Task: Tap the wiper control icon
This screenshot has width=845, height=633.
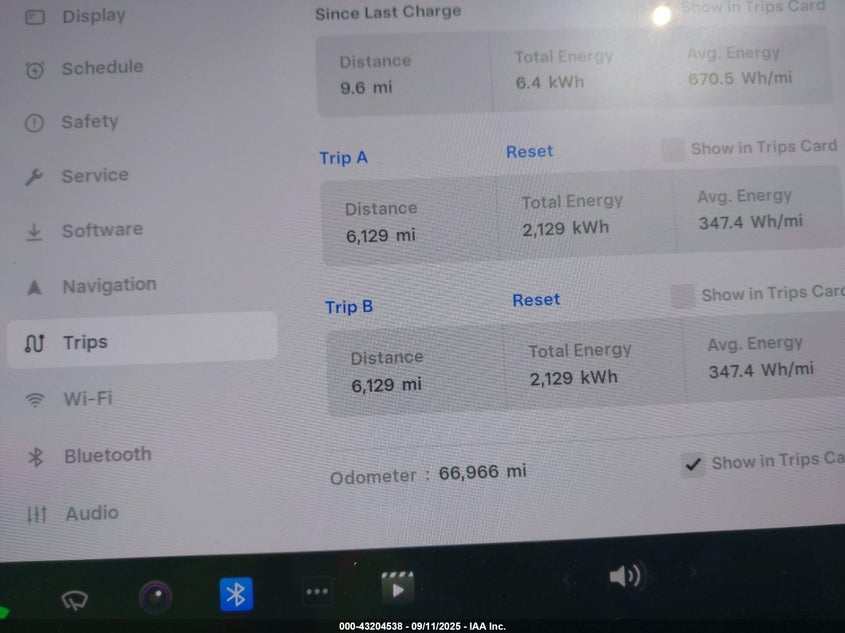Action: [x=75, y=599]
